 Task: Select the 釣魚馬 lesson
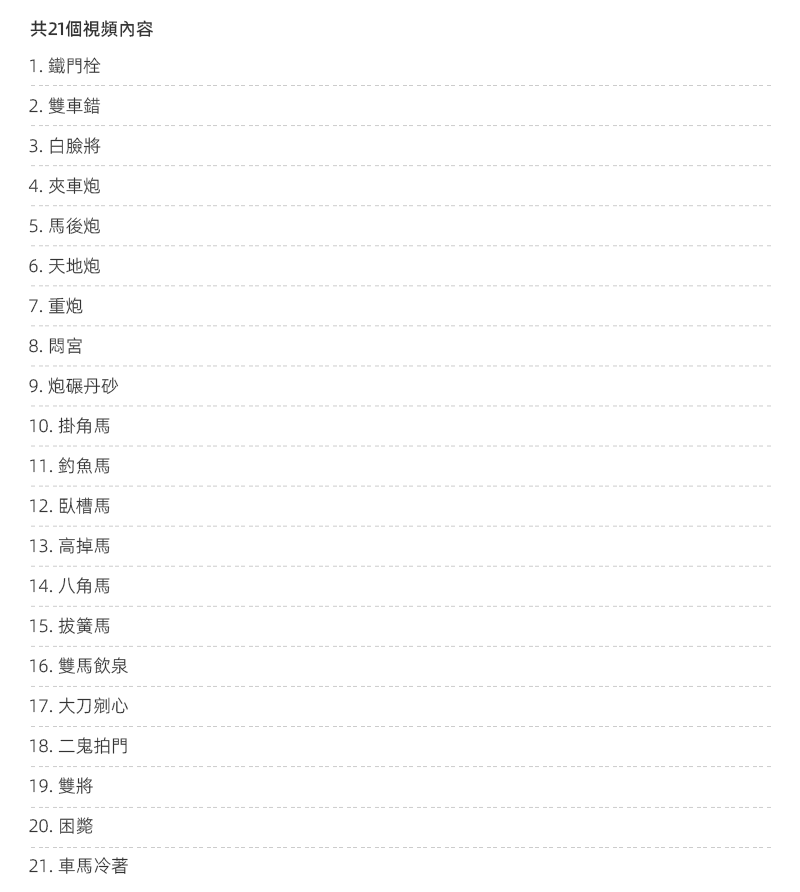click(70, 467)
